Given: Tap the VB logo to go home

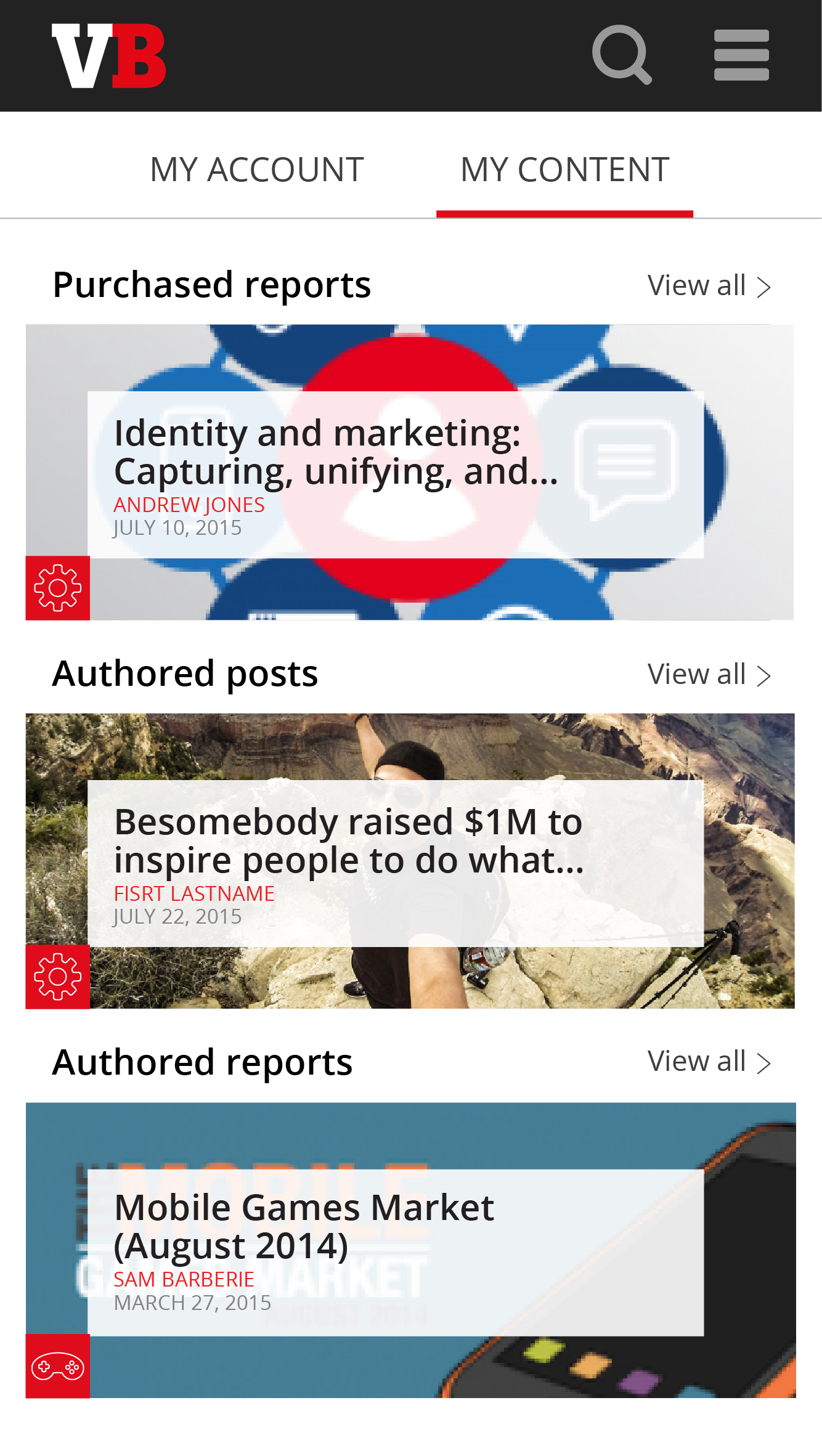Looking at the screenshot, I should 109,56.
